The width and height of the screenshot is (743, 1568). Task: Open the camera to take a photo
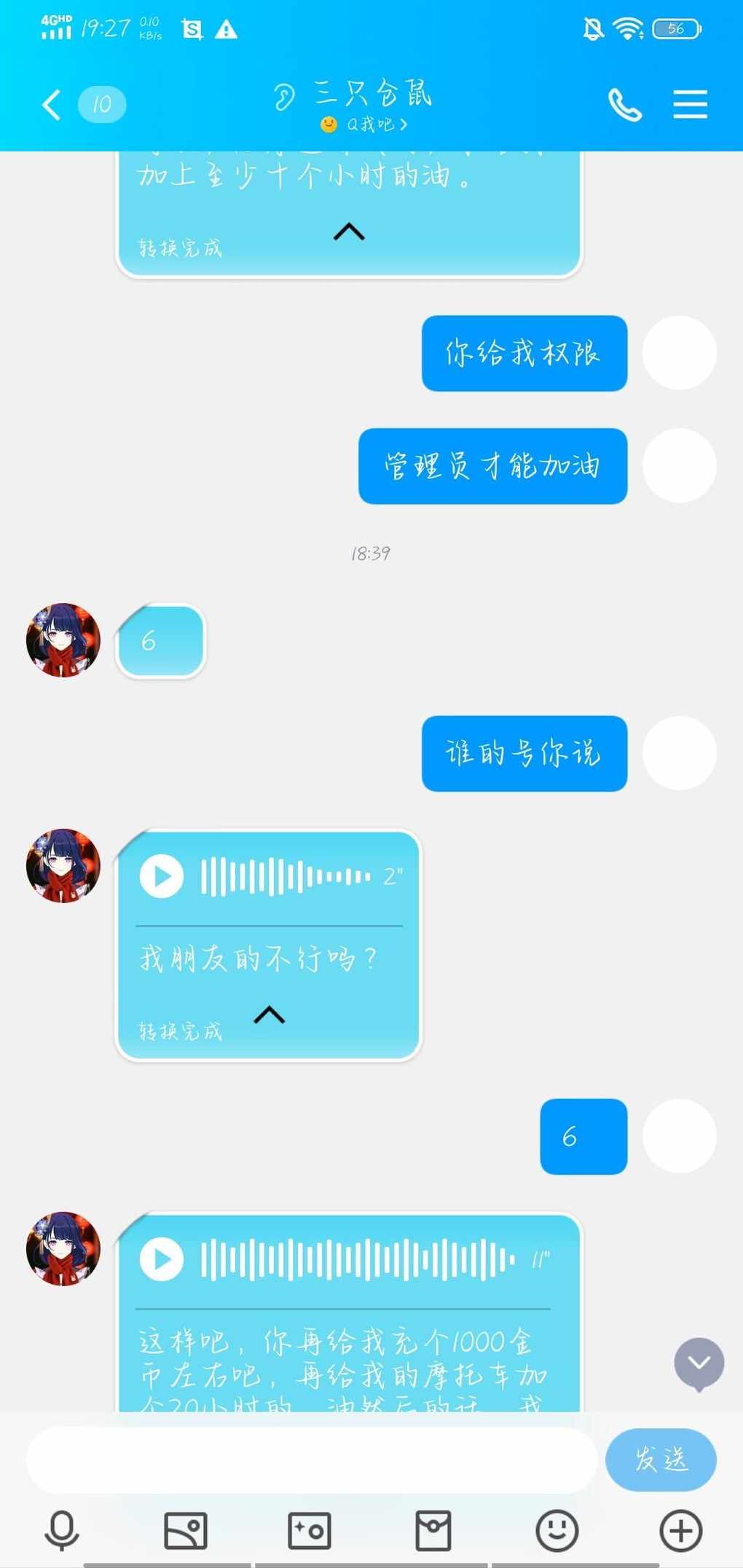[310, 1530]
